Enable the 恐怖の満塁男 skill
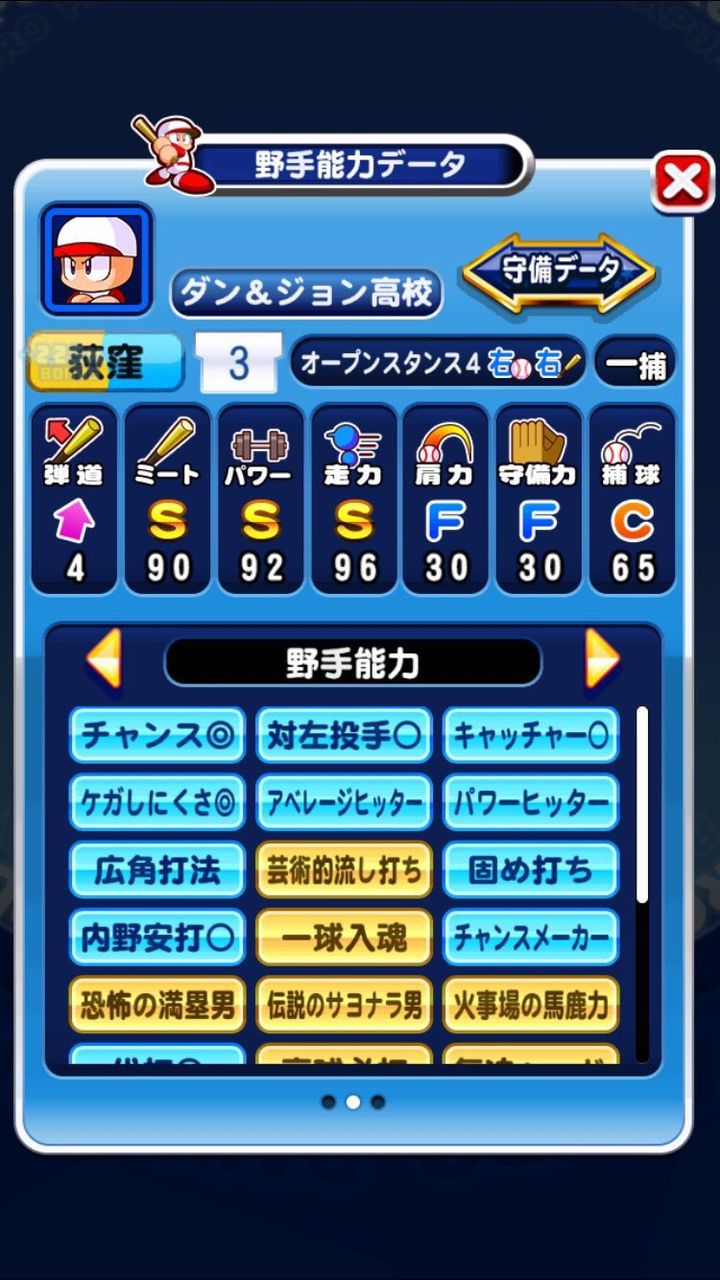The width and height of the screenshot is (720, 1280). (x=157, y=1006)
